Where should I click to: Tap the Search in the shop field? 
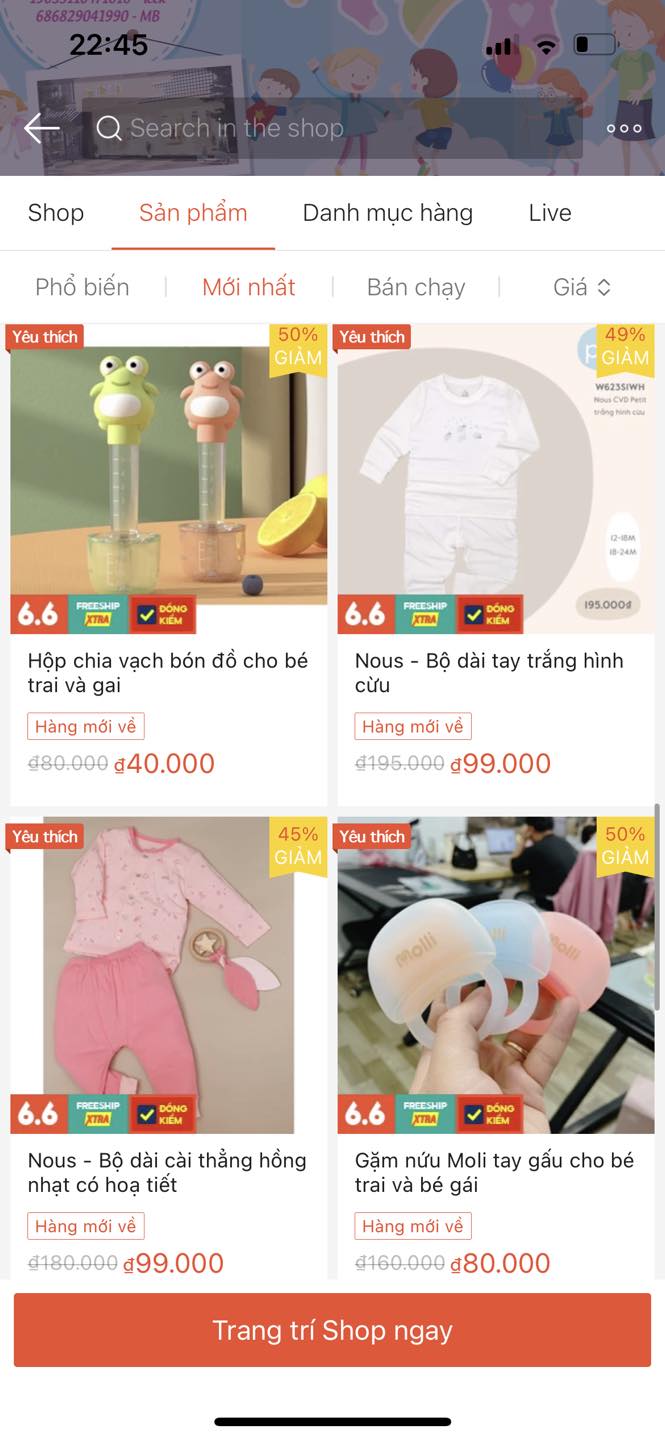pos(330,128)
